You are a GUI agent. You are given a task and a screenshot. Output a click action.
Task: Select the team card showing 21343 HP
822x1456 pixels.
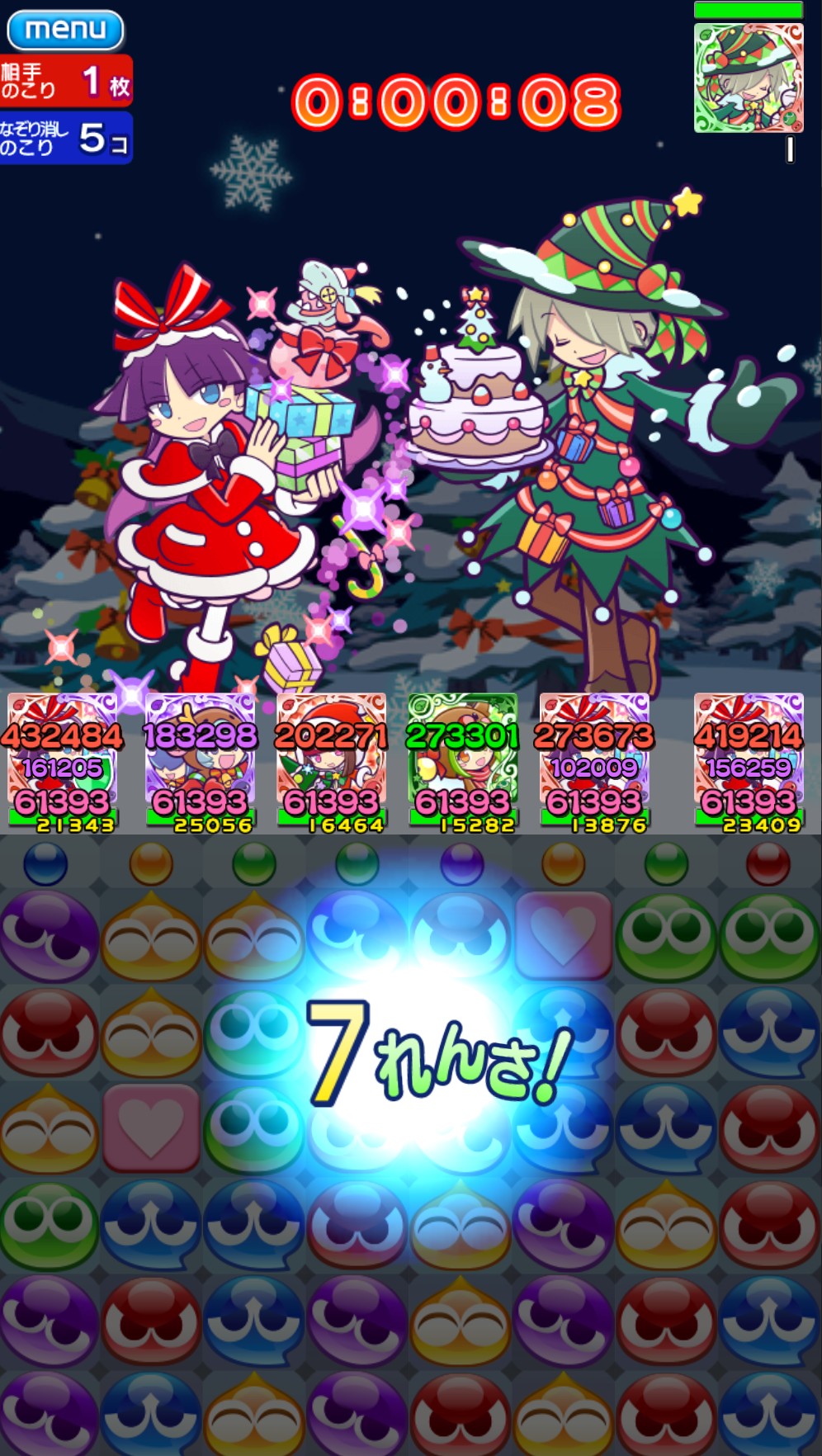click(62, 761)
